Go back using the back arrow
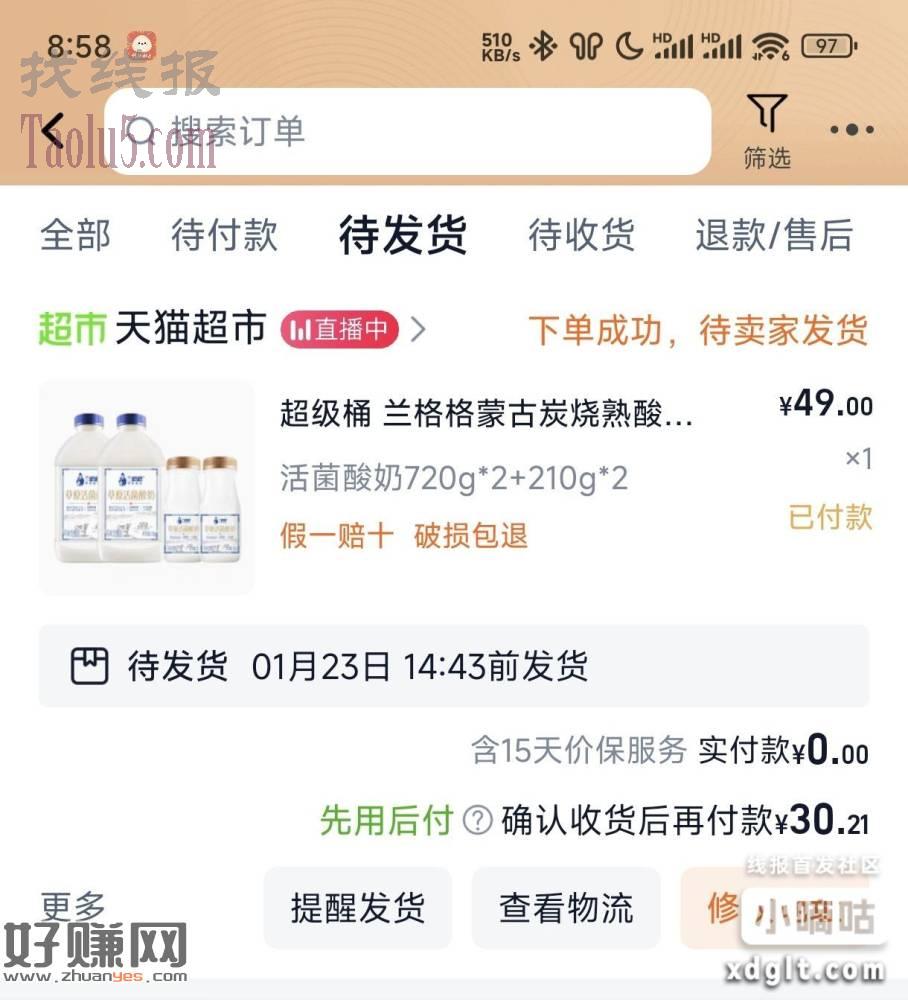This screenshot has height=1000, width=908. pos(53,131)
